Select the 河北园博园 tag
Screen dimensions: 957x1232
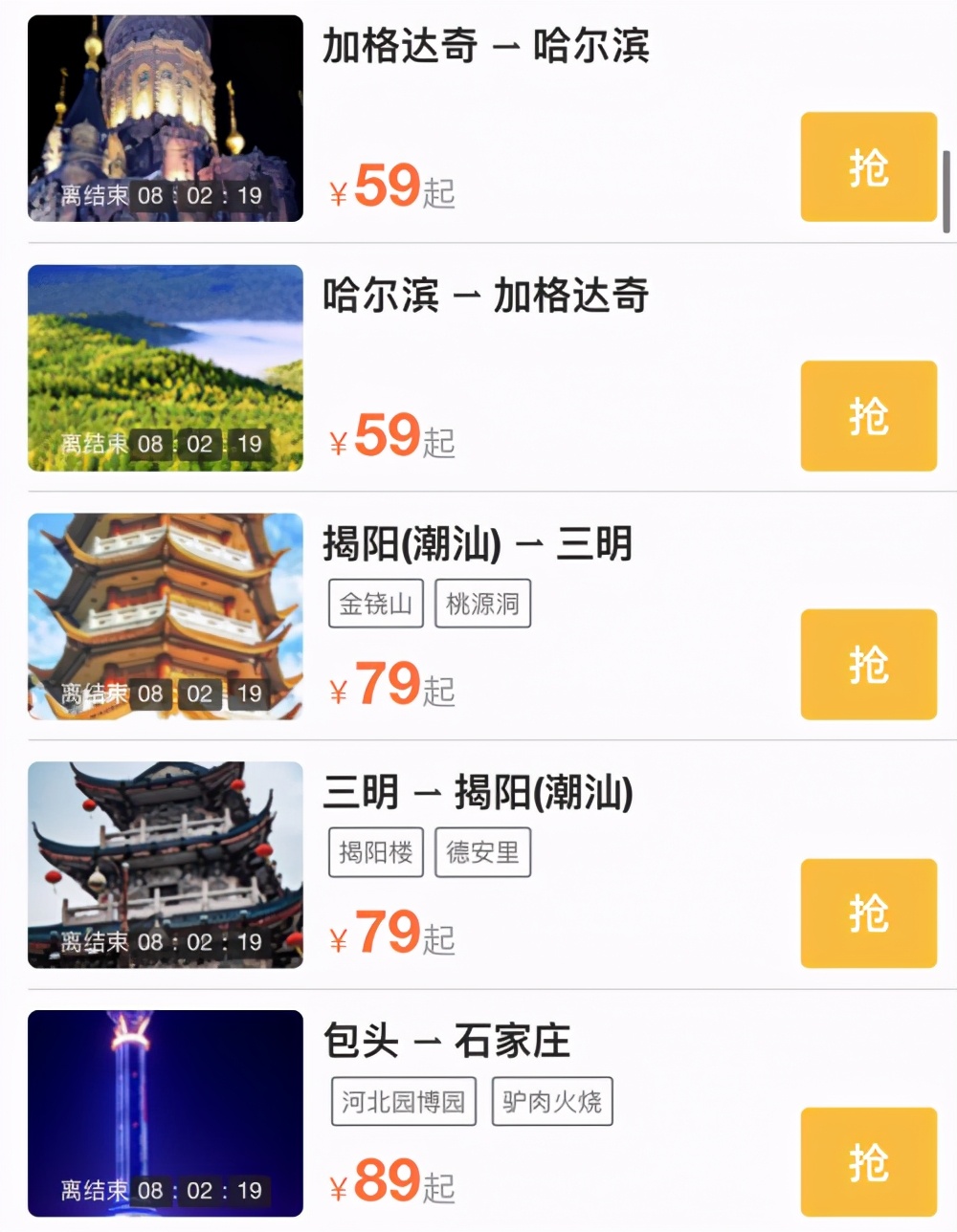402,1101
